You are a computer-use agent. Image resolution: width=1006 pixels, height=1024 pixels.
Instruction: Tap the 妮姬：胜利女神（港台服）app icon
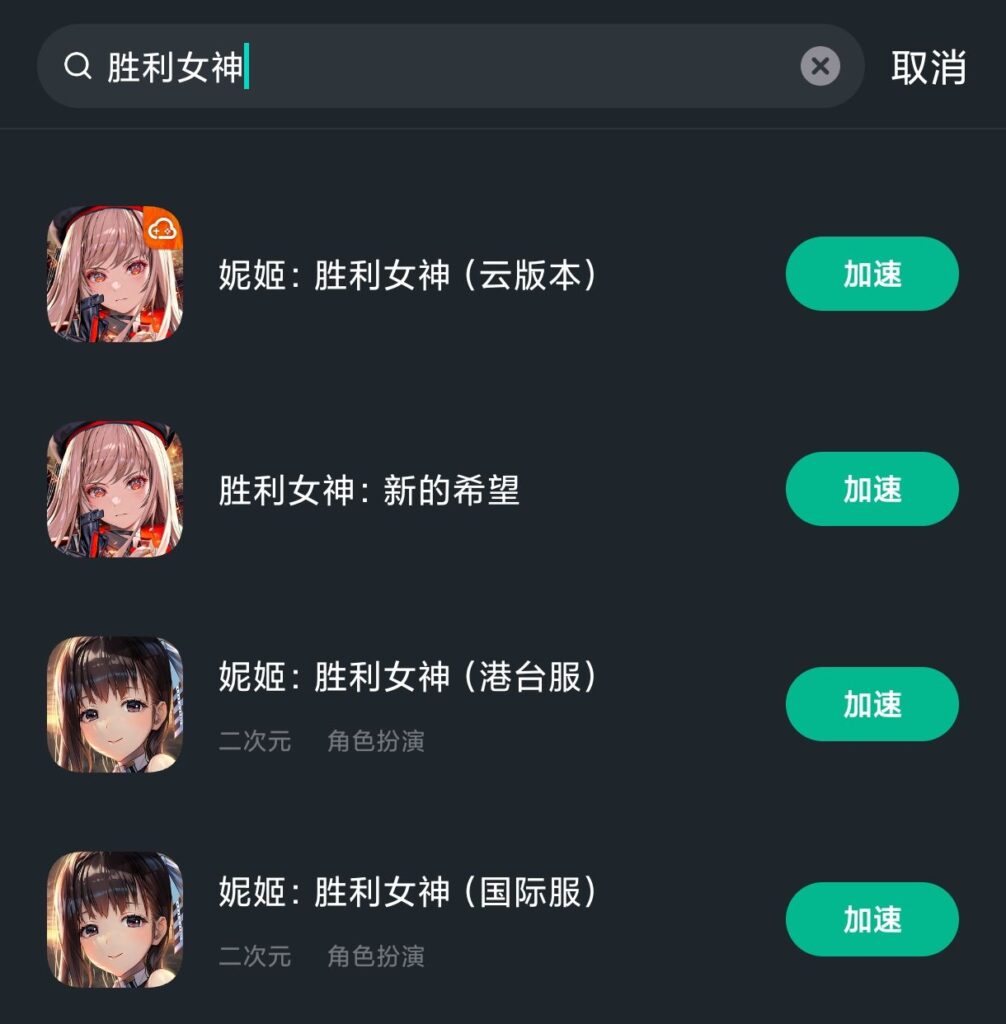[x=114, y=704]
